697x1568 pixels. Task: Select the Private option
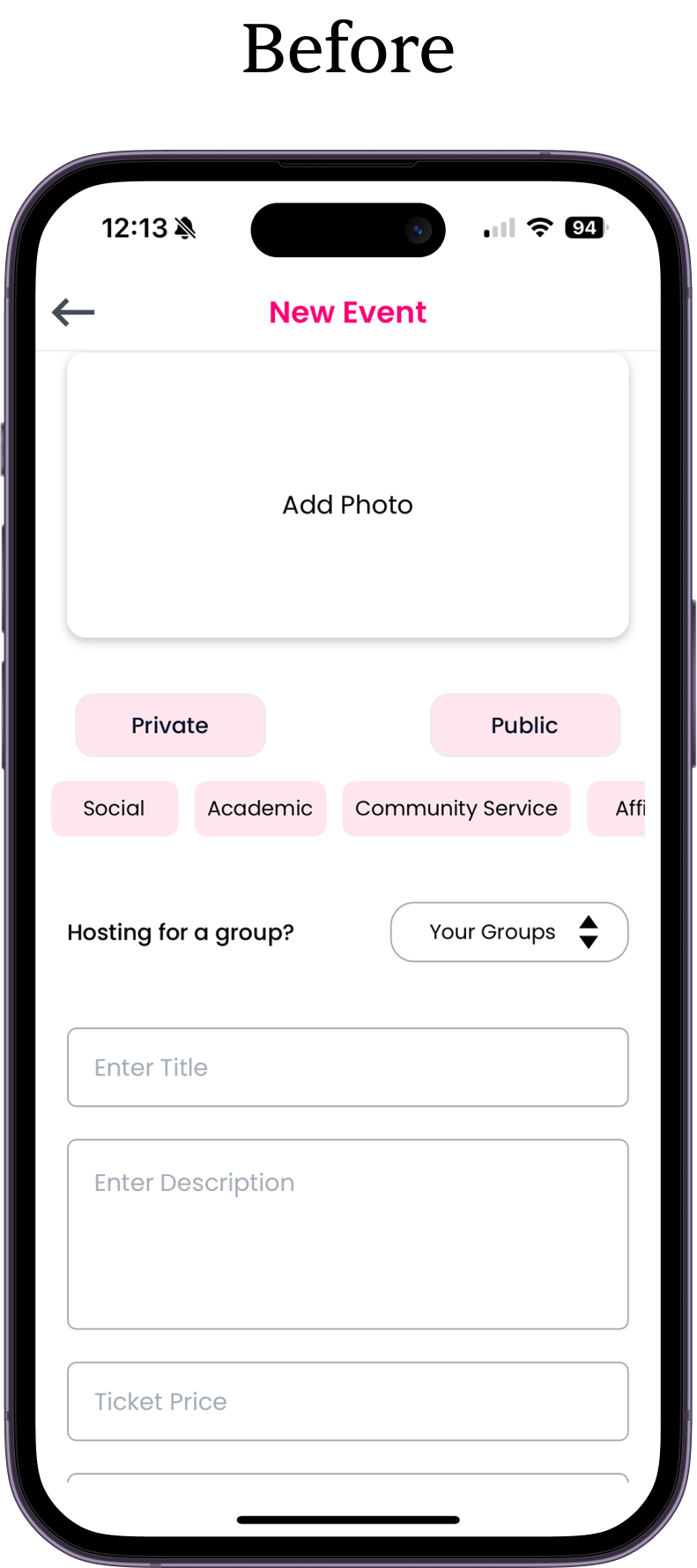(170, 725)
